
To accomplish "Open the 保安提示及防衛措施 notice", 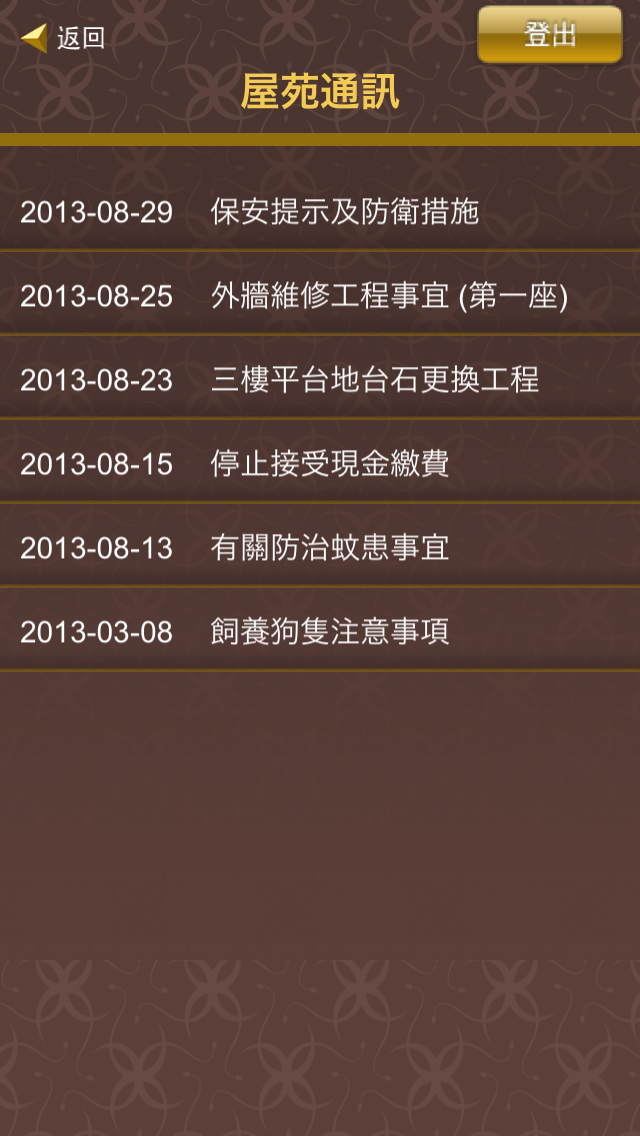I will (320, 212).
